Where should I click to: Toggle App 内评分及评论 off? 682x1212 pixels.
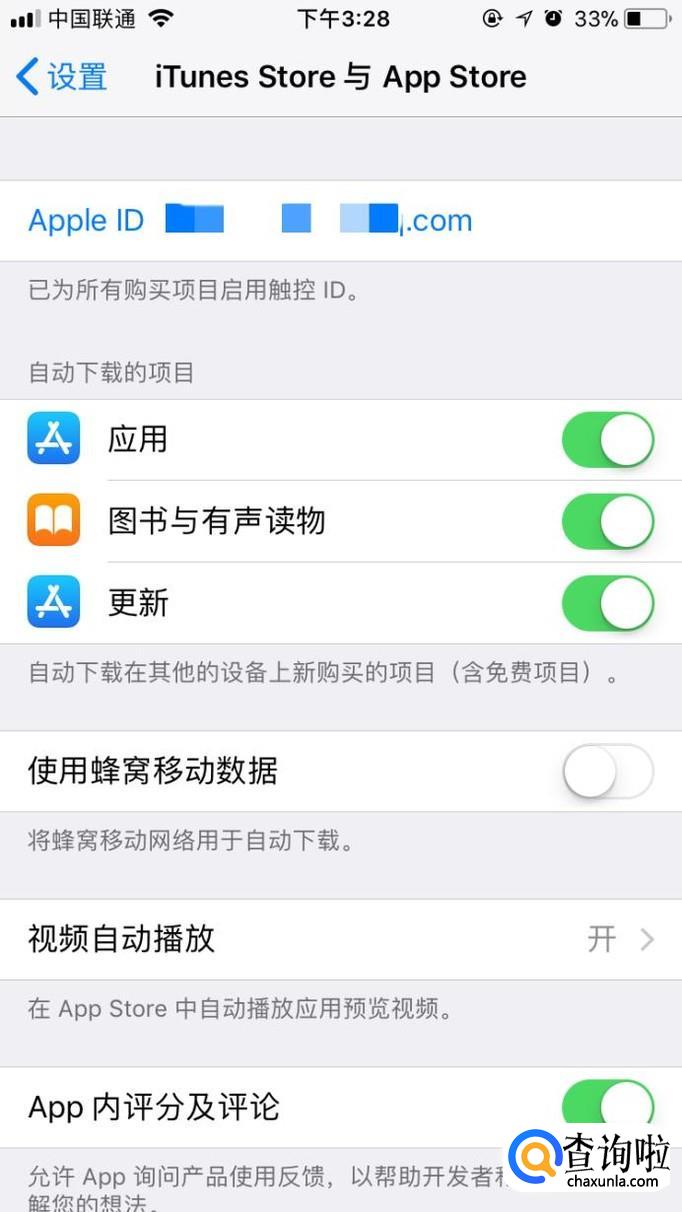607,1105
